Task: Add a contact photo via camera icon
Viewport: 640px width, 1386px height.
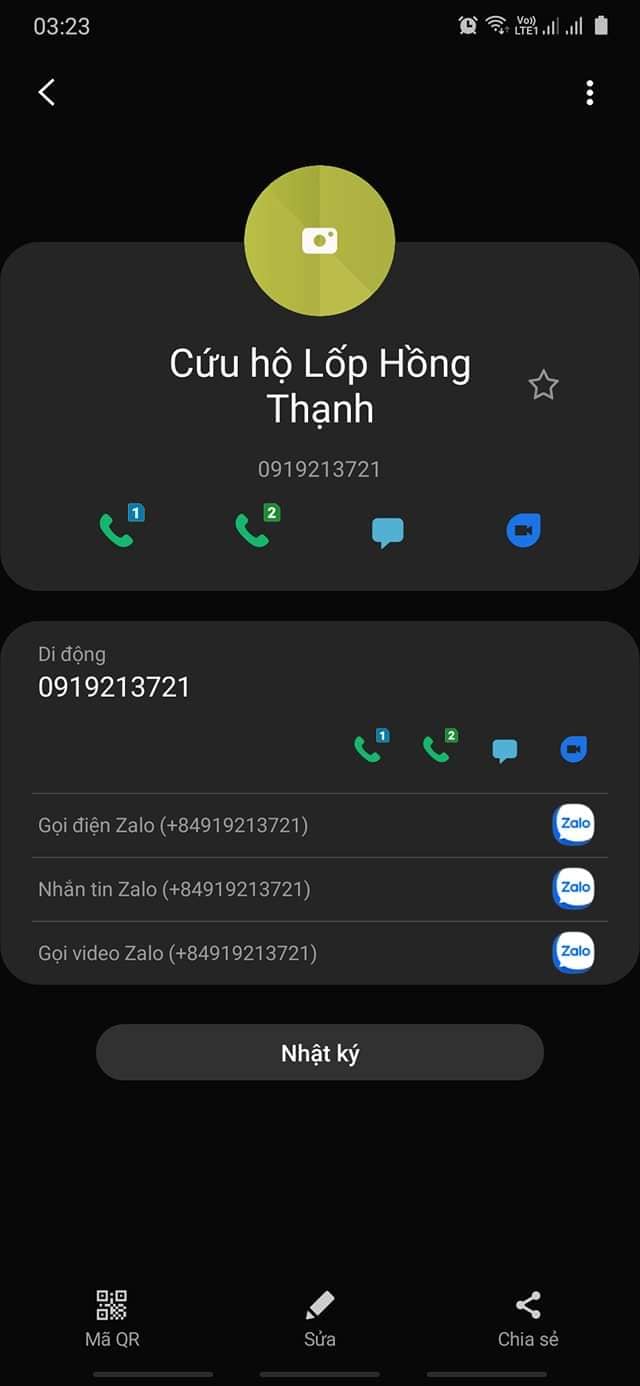Action: click(320, 240)
